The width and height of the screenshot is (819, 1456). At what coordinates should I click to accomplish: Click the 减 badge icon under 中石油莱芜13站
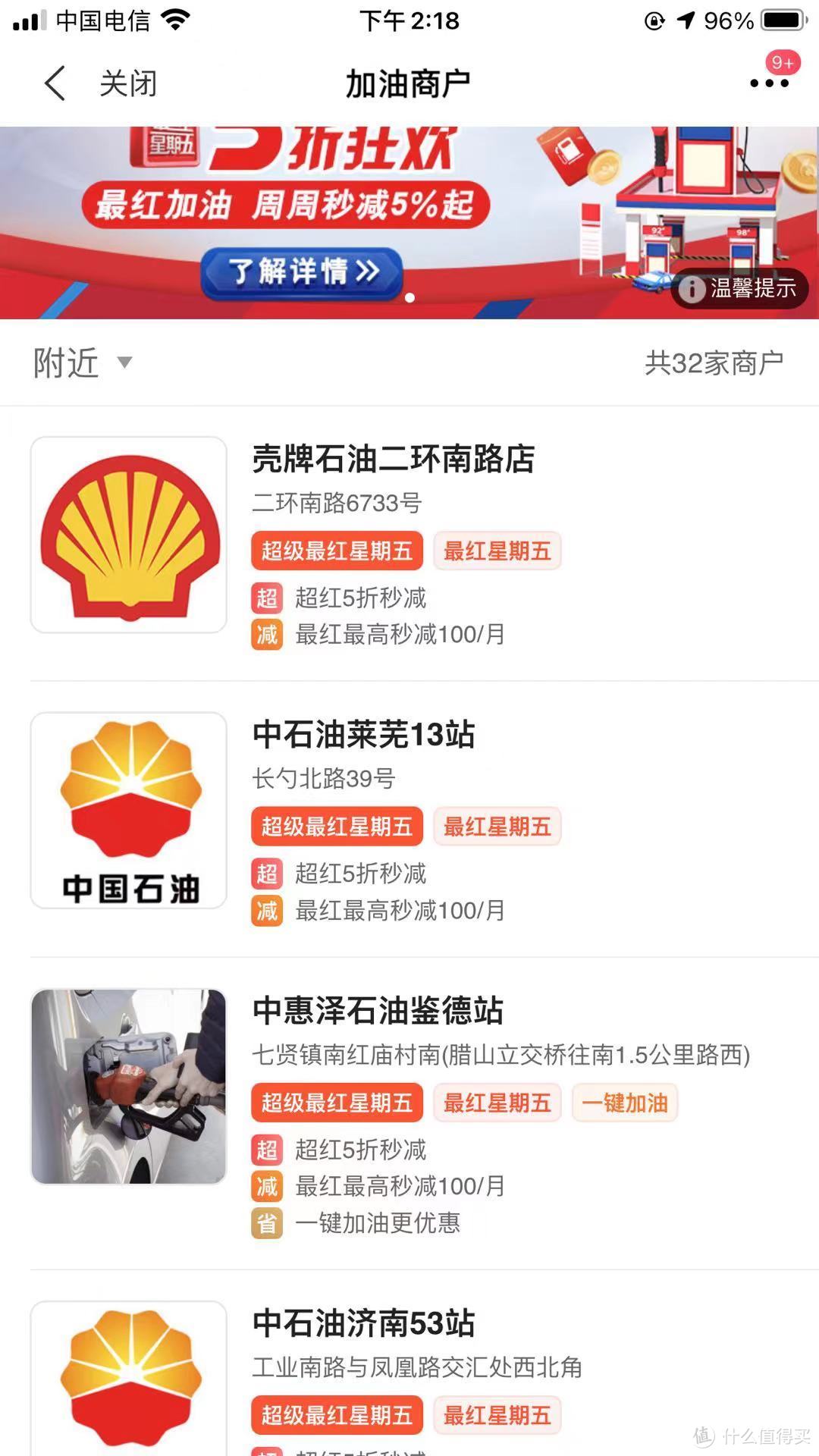[266, 911]
